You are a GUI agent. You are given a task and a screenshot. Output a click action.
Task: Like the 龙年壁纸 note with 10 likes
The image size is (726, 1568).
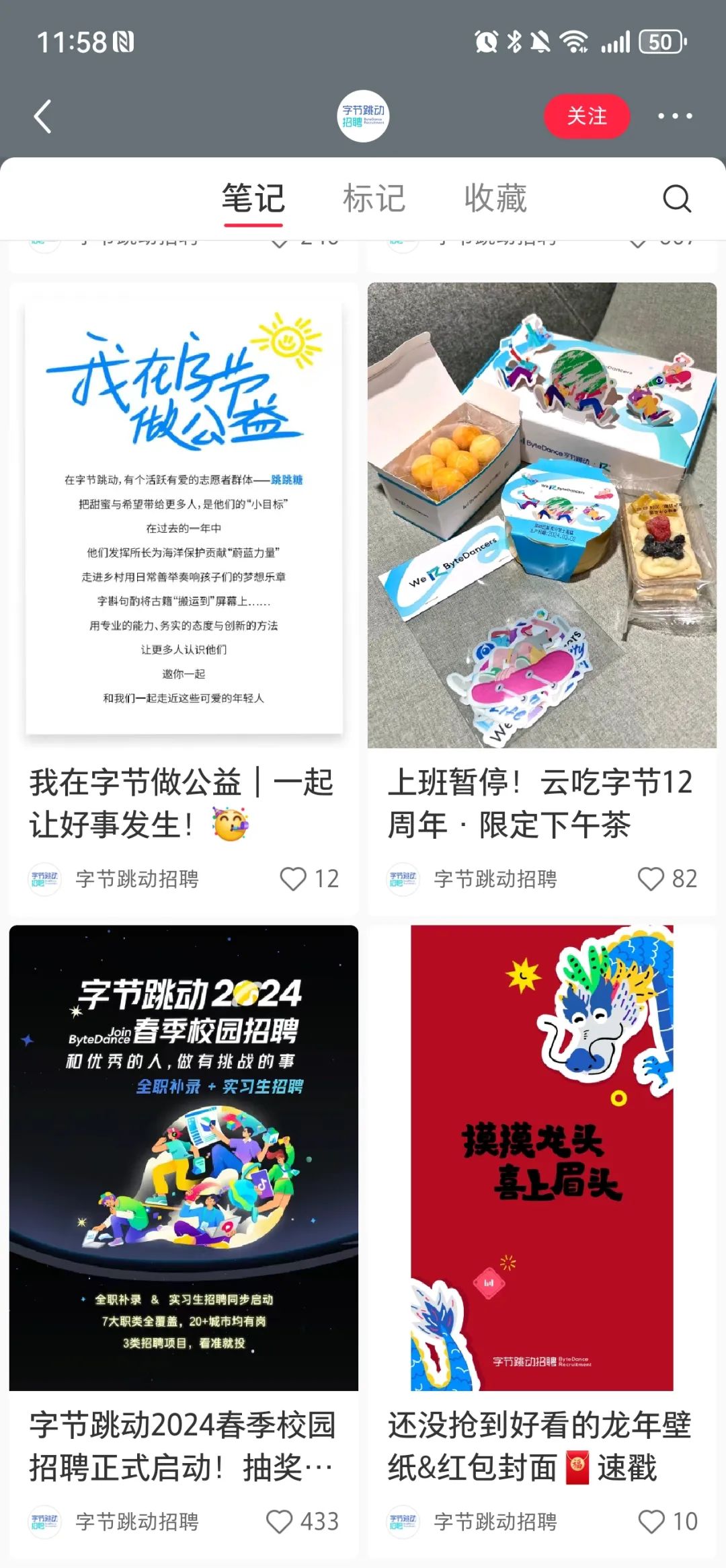click(x=651, y=1522)
